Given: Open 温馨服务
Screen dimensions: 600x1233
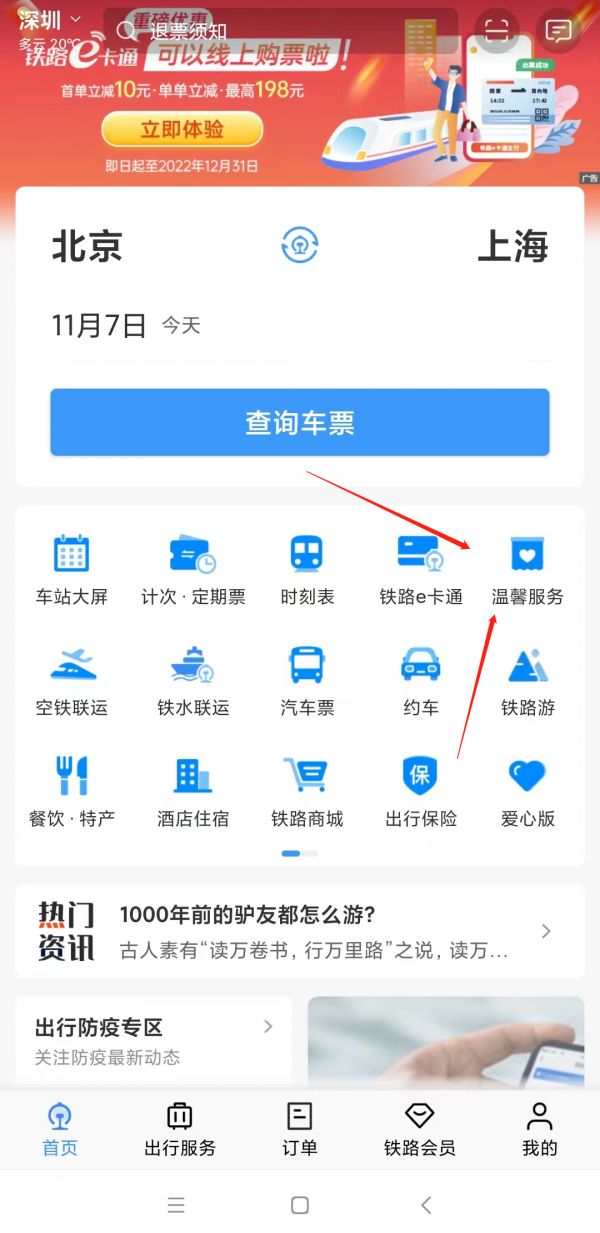Looking at the screenshot, I should tap(527, 570).
